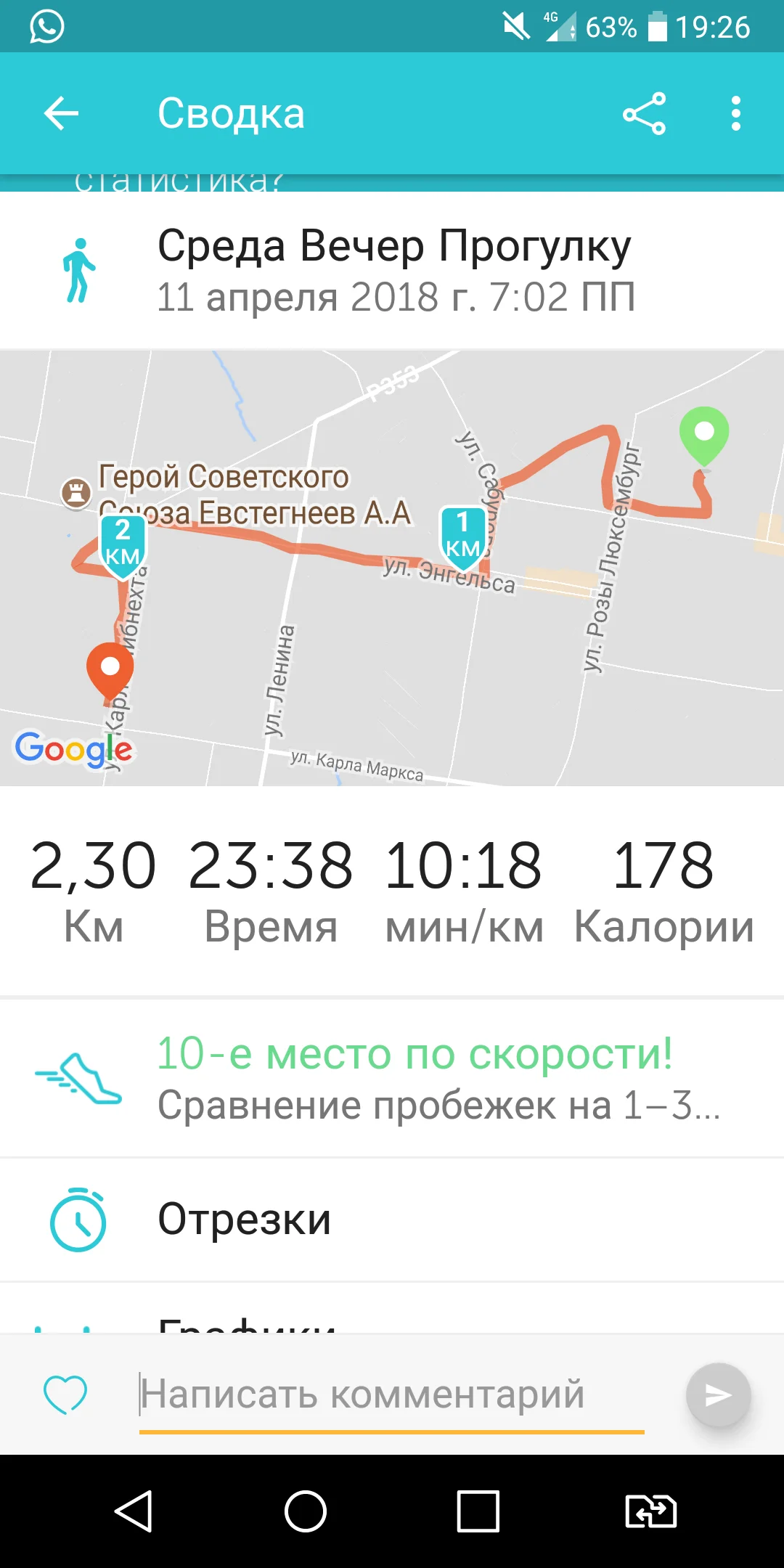Send the comment

click(x=718, y=1395)
